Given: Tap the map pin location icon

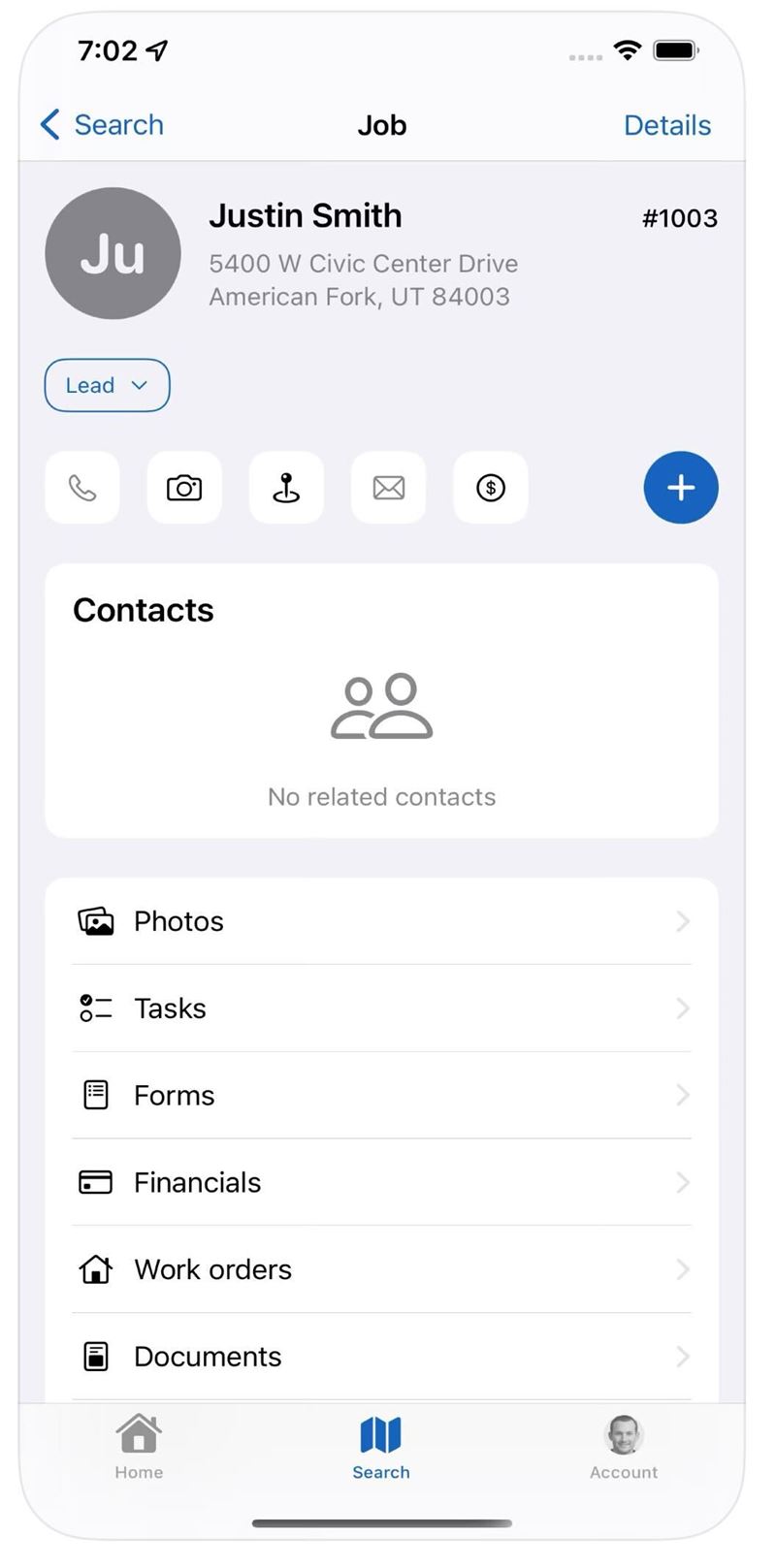Looking at the screenshot, I should [x=286, y=488].
